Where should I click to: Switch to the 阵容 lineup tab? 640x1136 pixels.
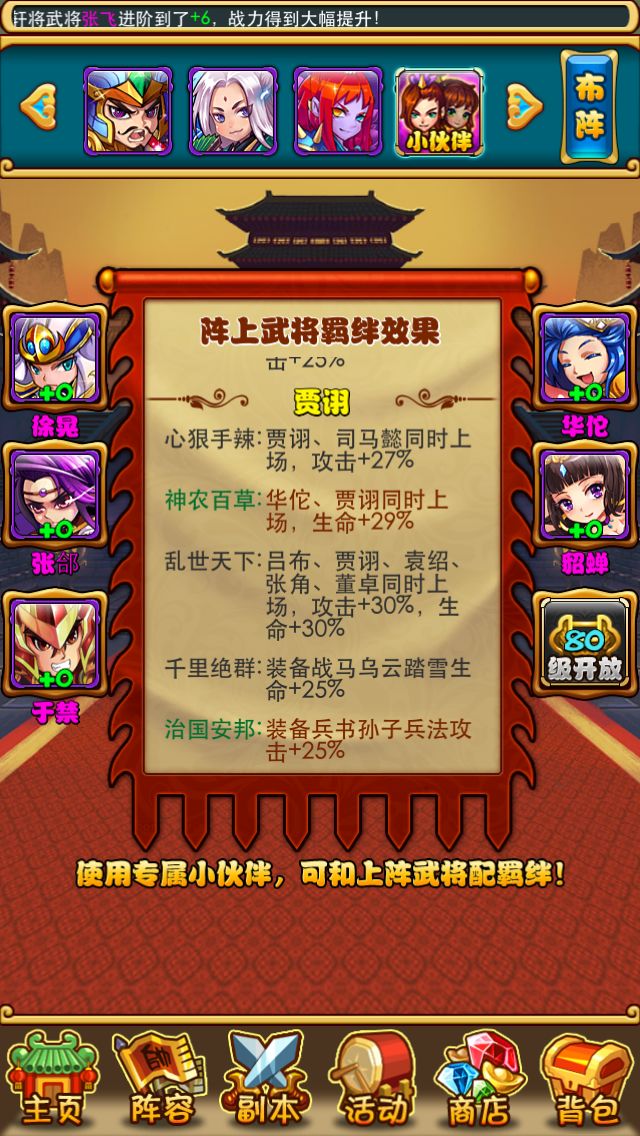pos(160,1079)
